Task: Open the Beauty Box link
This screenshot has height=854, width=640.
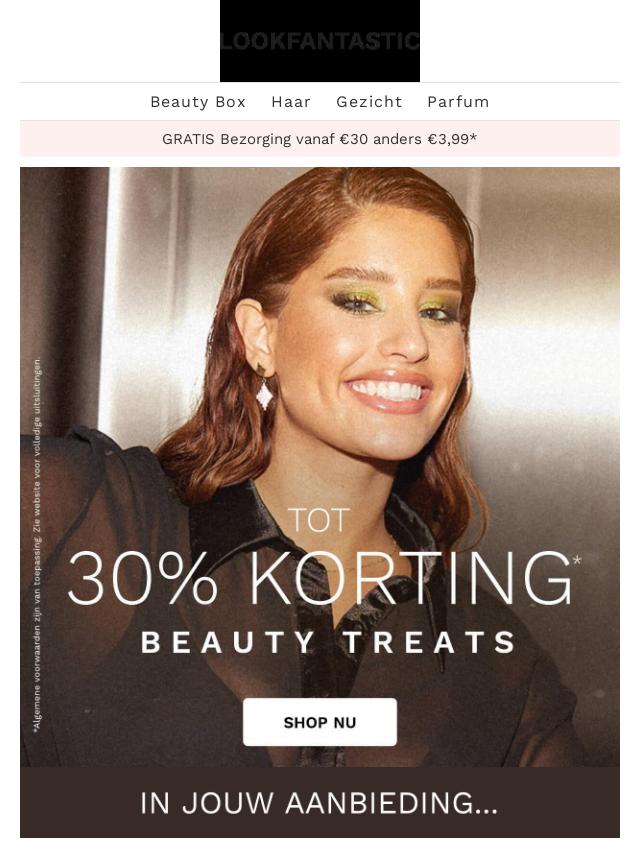Action: [x=198, y=102]
